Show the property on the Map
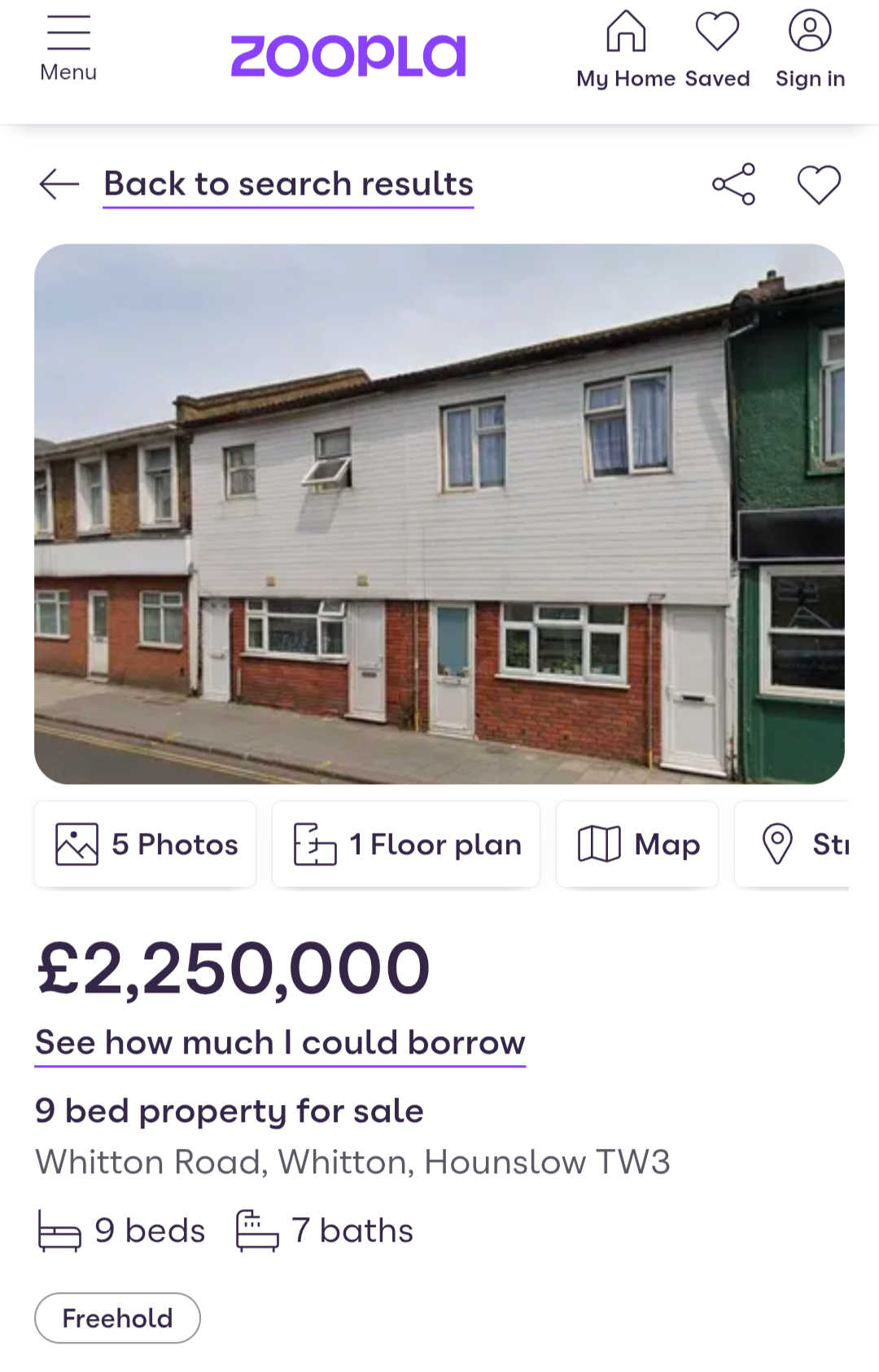This screenshot has height=1372, width=879. [x=637, y=844]
